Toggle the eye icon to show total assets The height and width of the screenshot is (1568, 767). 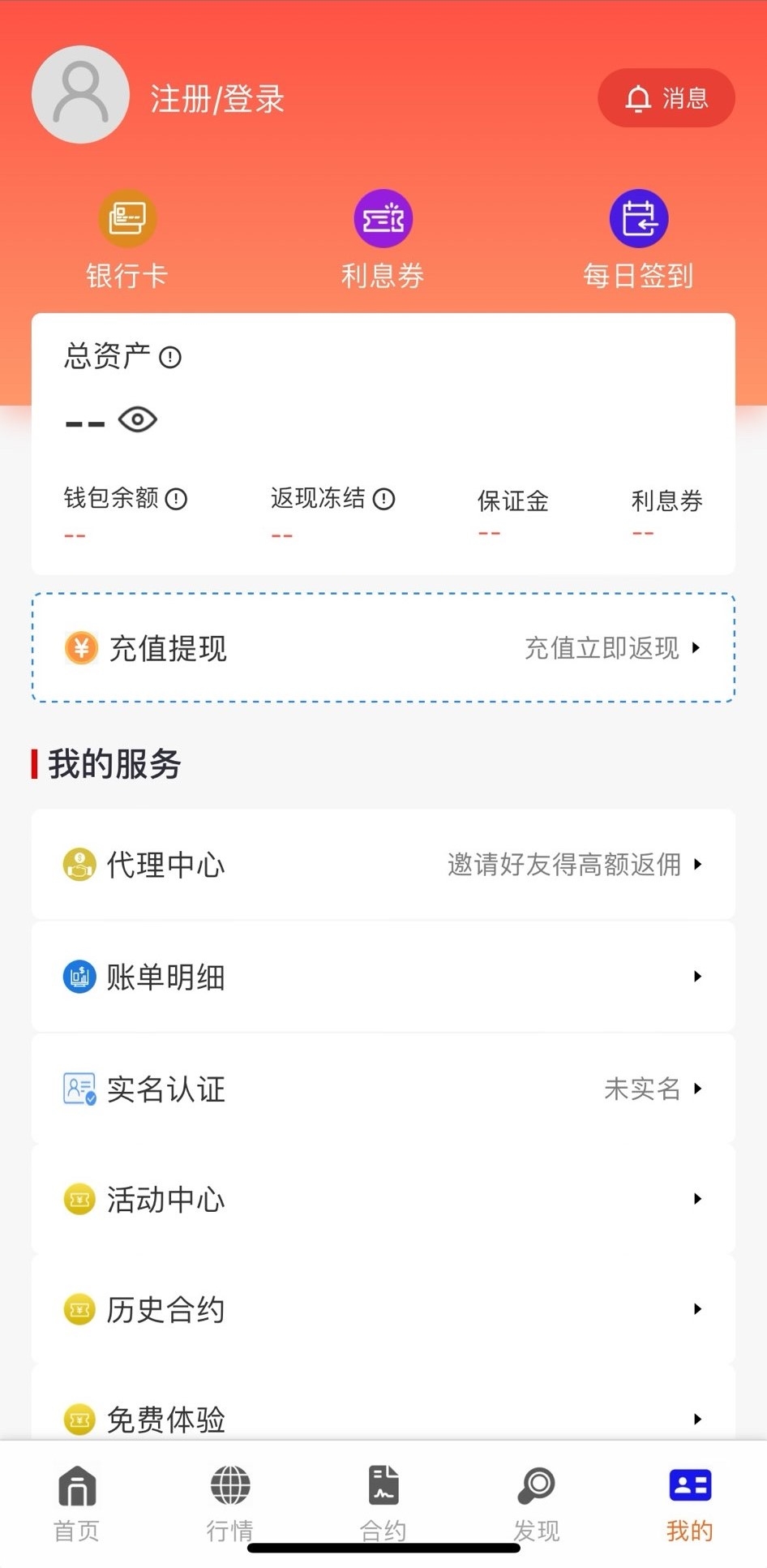[x=137, y=420]
